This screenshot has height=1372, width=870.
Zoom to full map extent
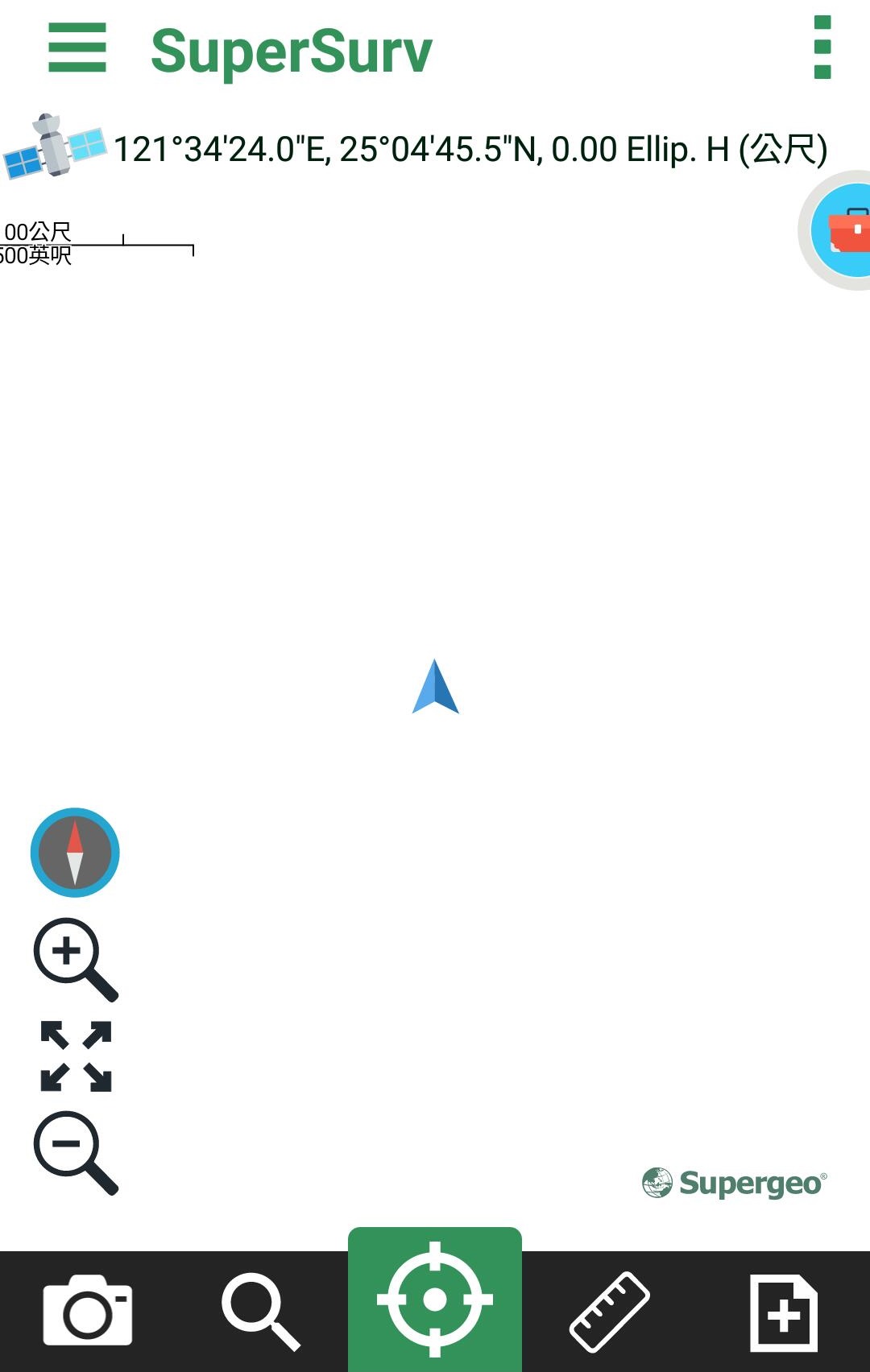click(76, 1056)
